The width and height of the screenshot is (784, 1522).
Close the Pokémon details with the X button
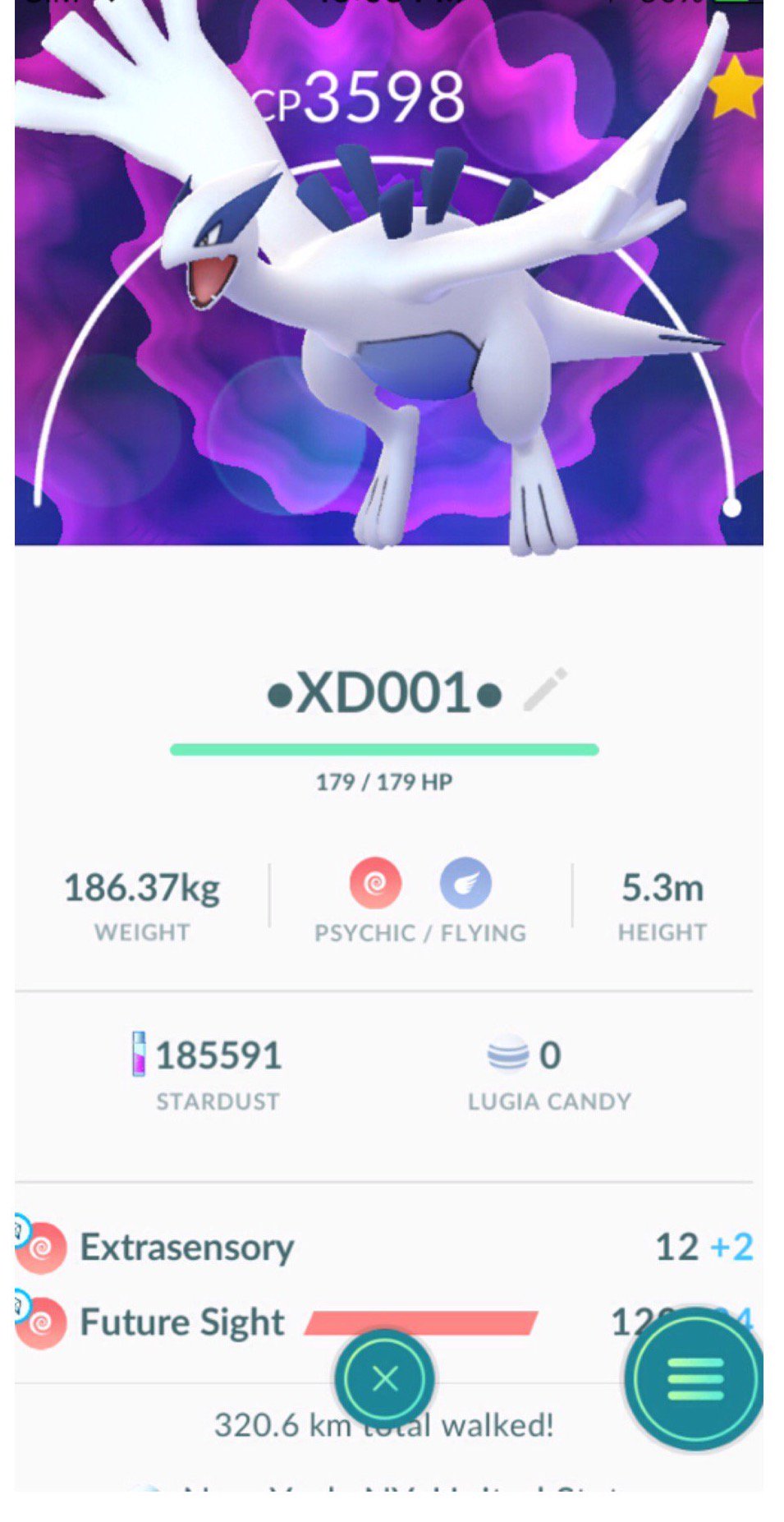tap(385, 1379)
